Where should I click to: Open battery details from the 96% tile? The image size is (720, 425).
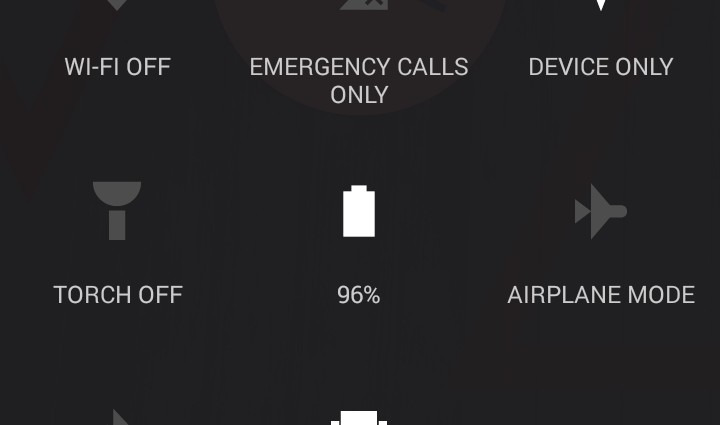[359, 240]
